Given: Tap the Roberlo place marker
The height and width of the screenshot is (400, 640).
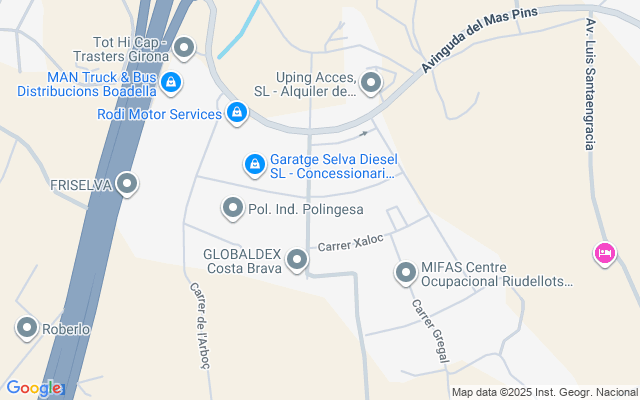Looking at the screenshot, I should [27, 327].
